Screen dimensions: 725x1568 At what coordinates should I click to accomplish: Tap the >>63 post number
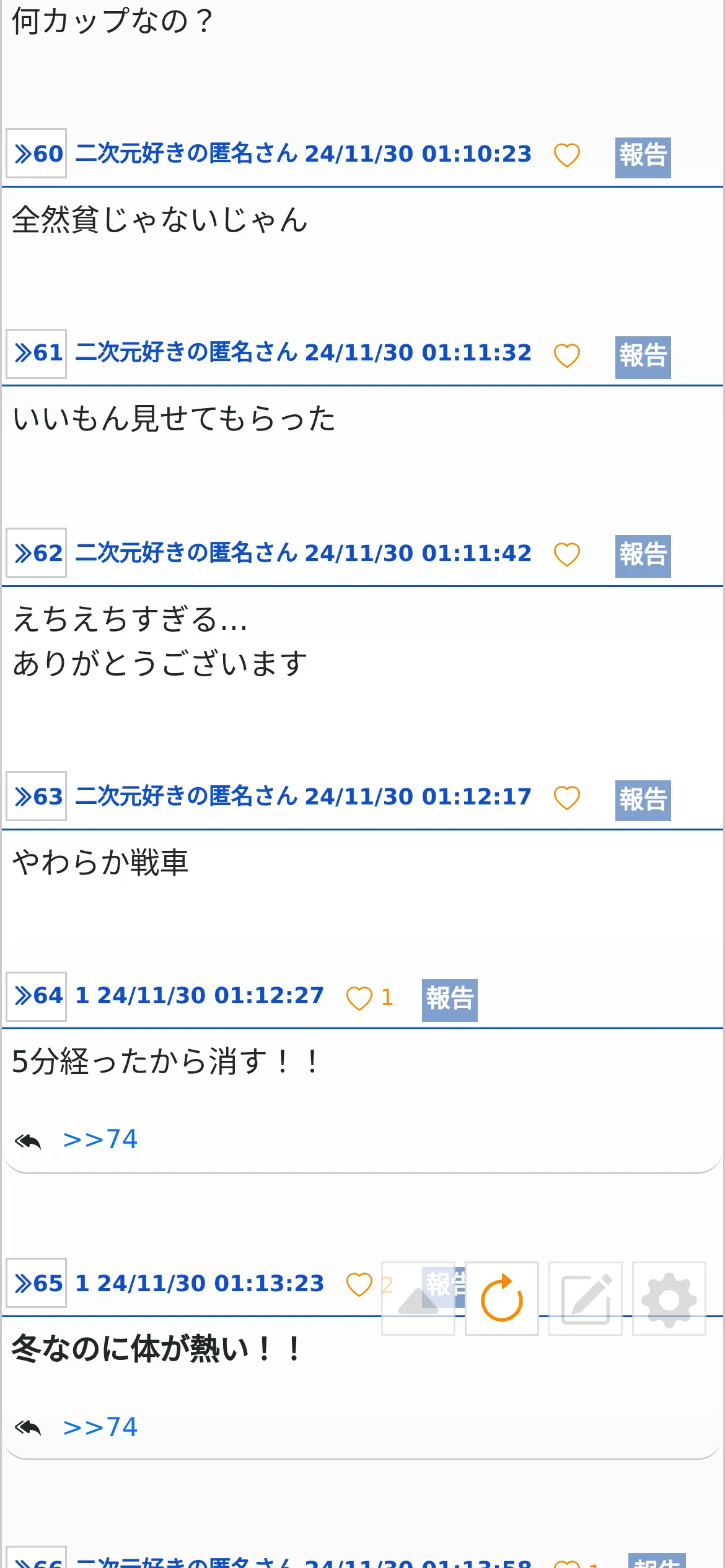tap(37, 796)
